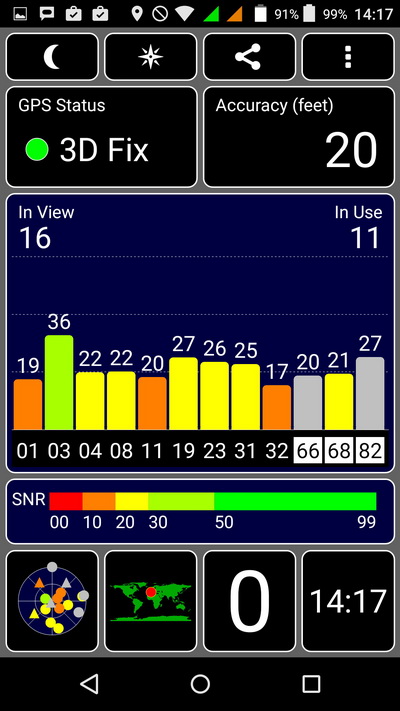Screen dimensions: 400x711
Task: Open the satellite sky view tile
Action: coord(52,601)
